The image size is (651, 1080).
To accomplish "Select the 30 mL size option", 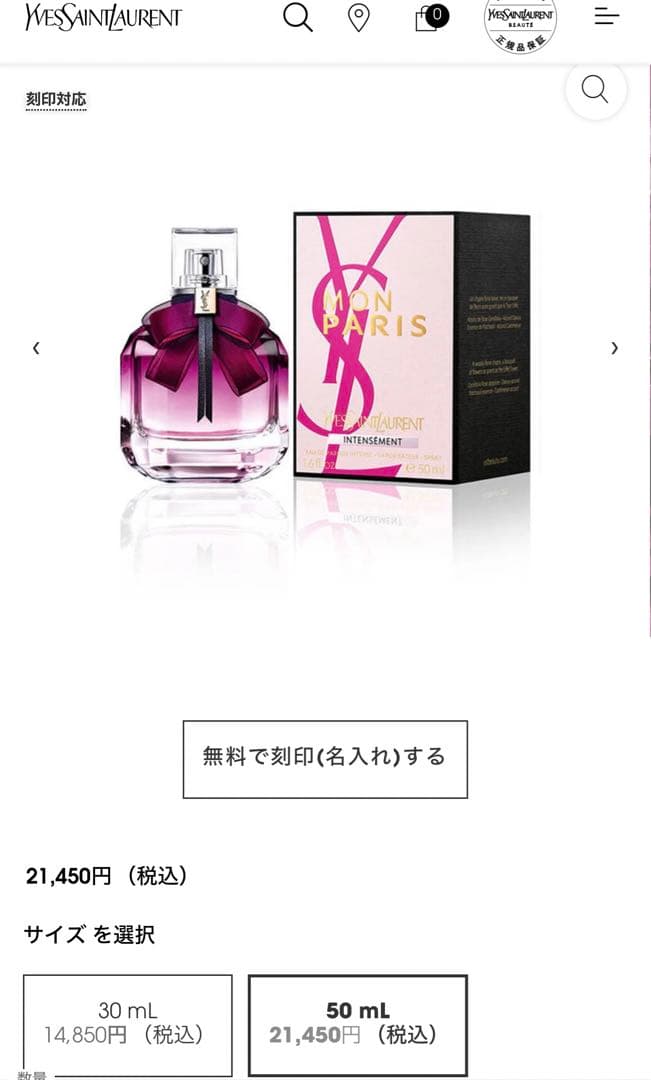I will 128,1023.
